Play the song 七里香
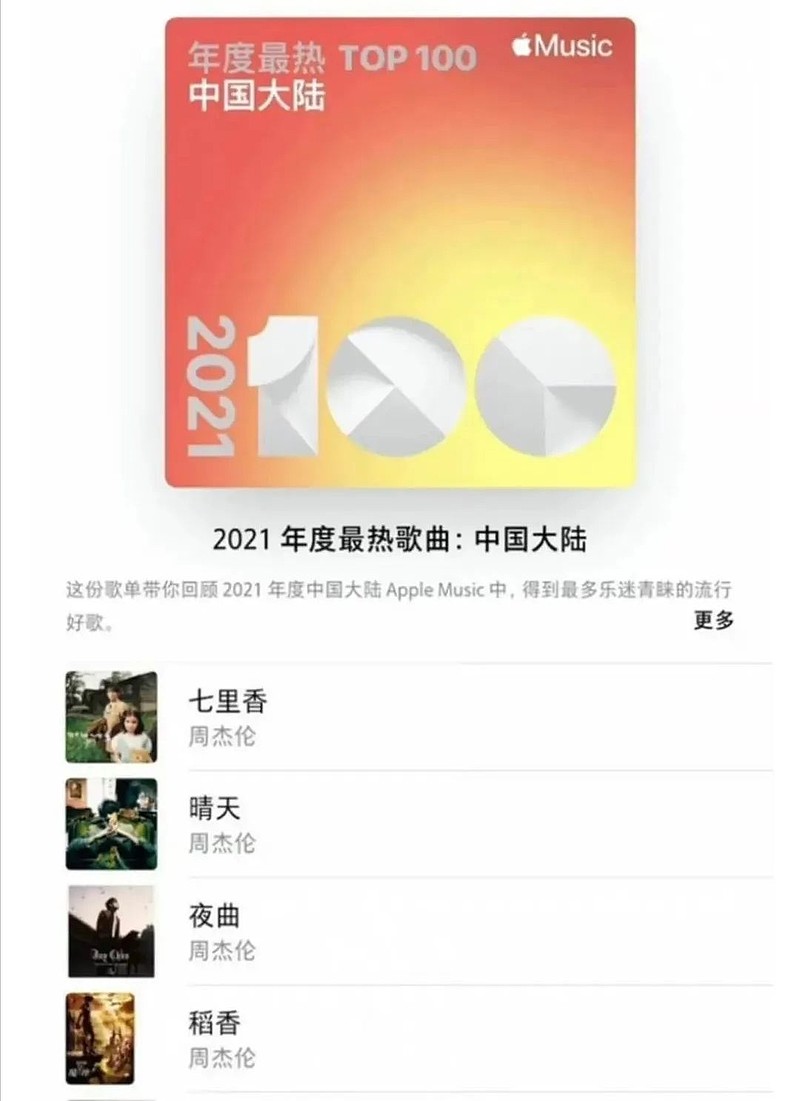Screen dimensions: 800x1101 228,702
